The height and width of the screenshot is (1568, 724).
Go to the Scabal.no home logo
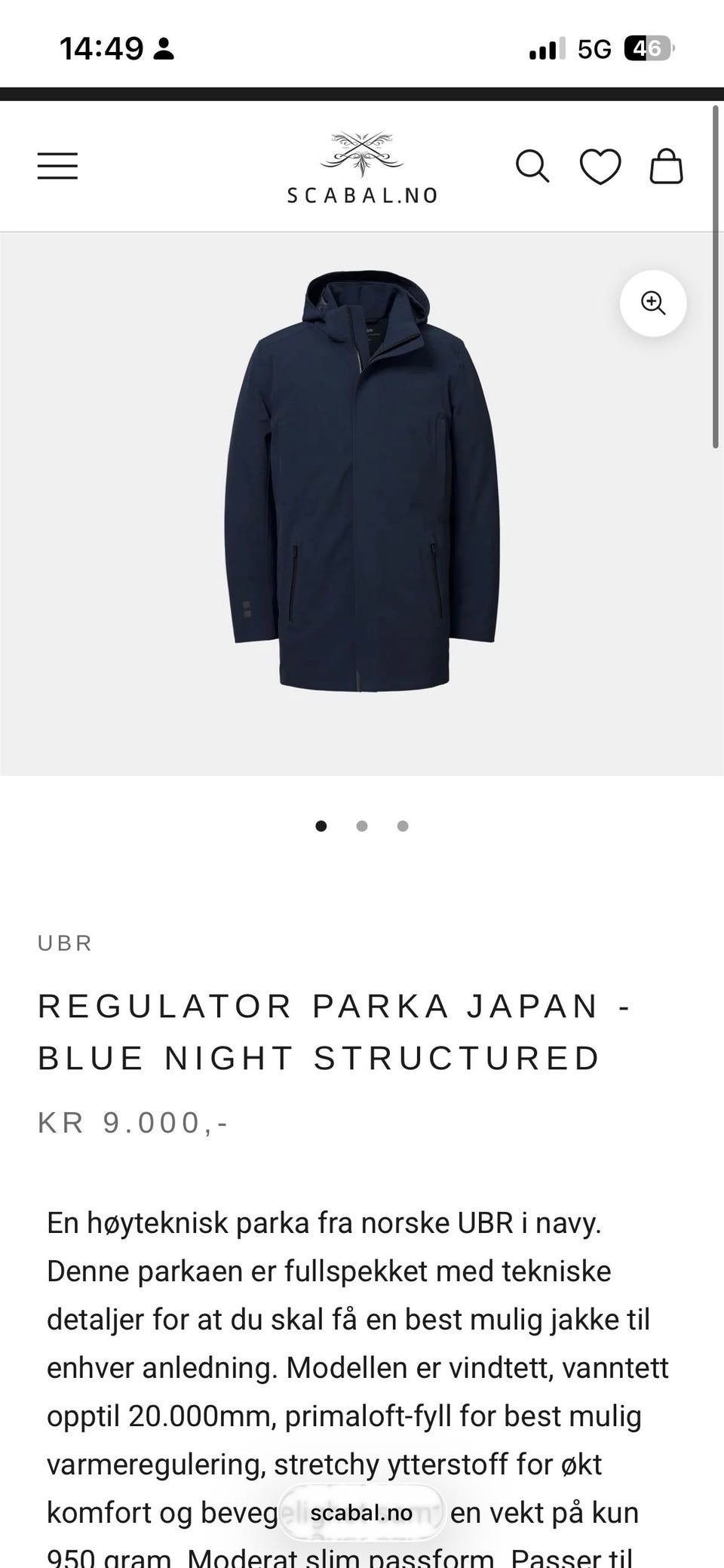[362, 168]
